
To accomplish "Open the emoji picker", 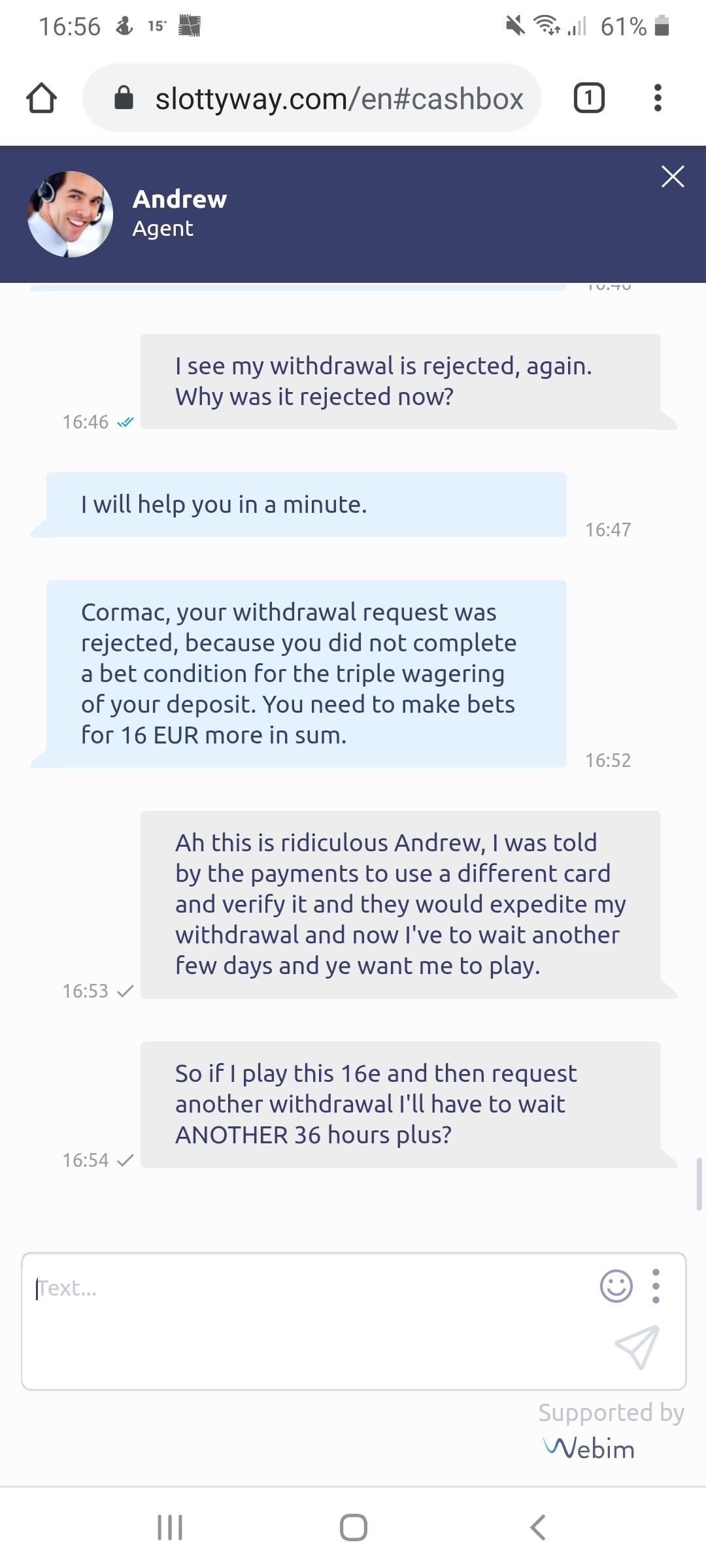I will click(616, 1286).
